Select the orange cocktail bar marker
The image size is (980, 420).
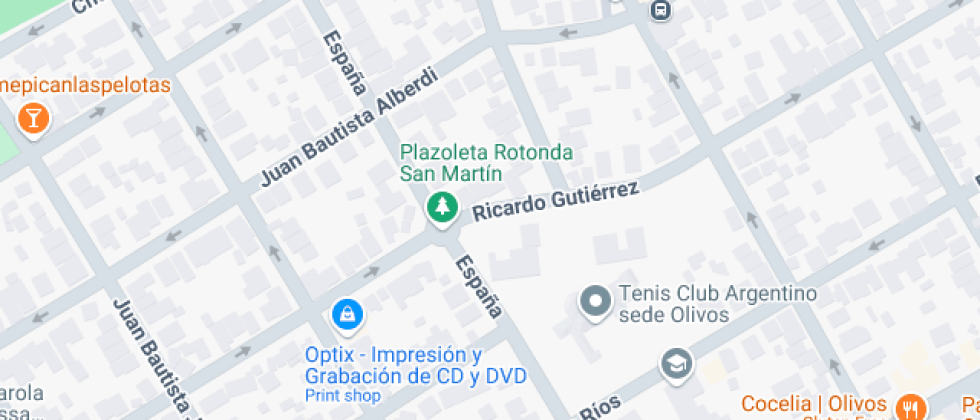[33, 119]
